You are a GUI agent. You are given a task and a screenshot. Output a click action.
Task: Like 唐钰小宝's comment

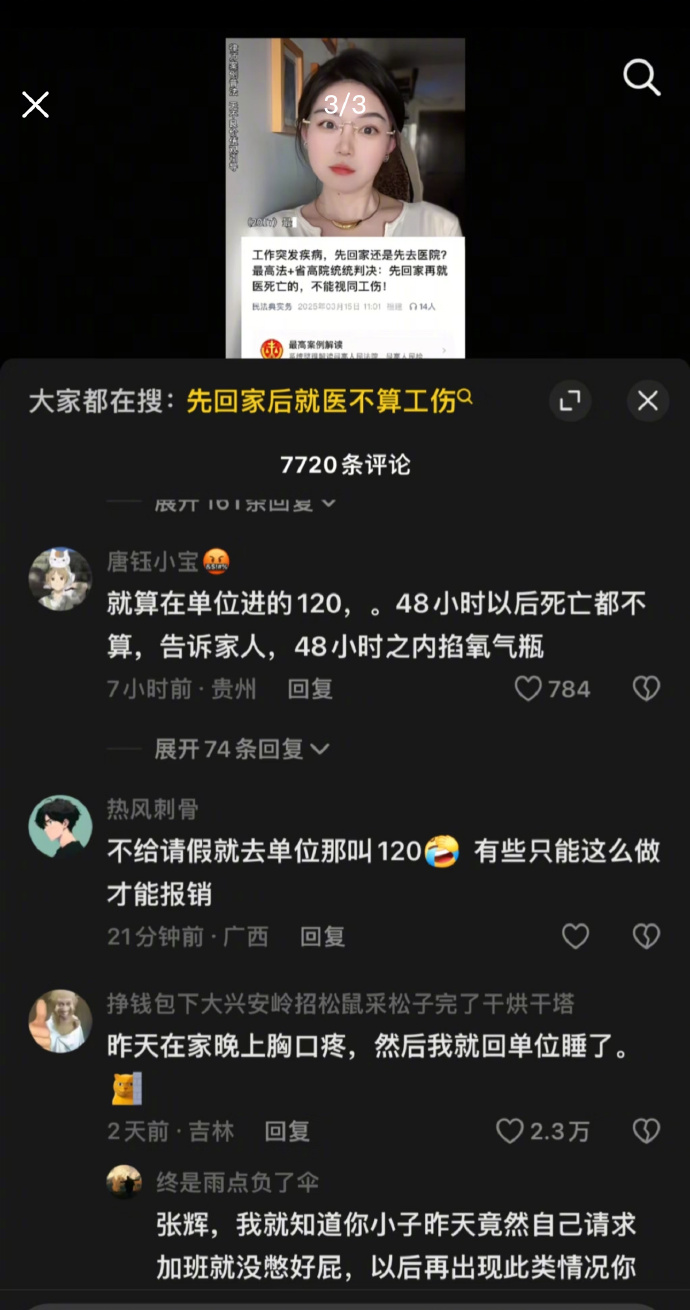[528, 689]
